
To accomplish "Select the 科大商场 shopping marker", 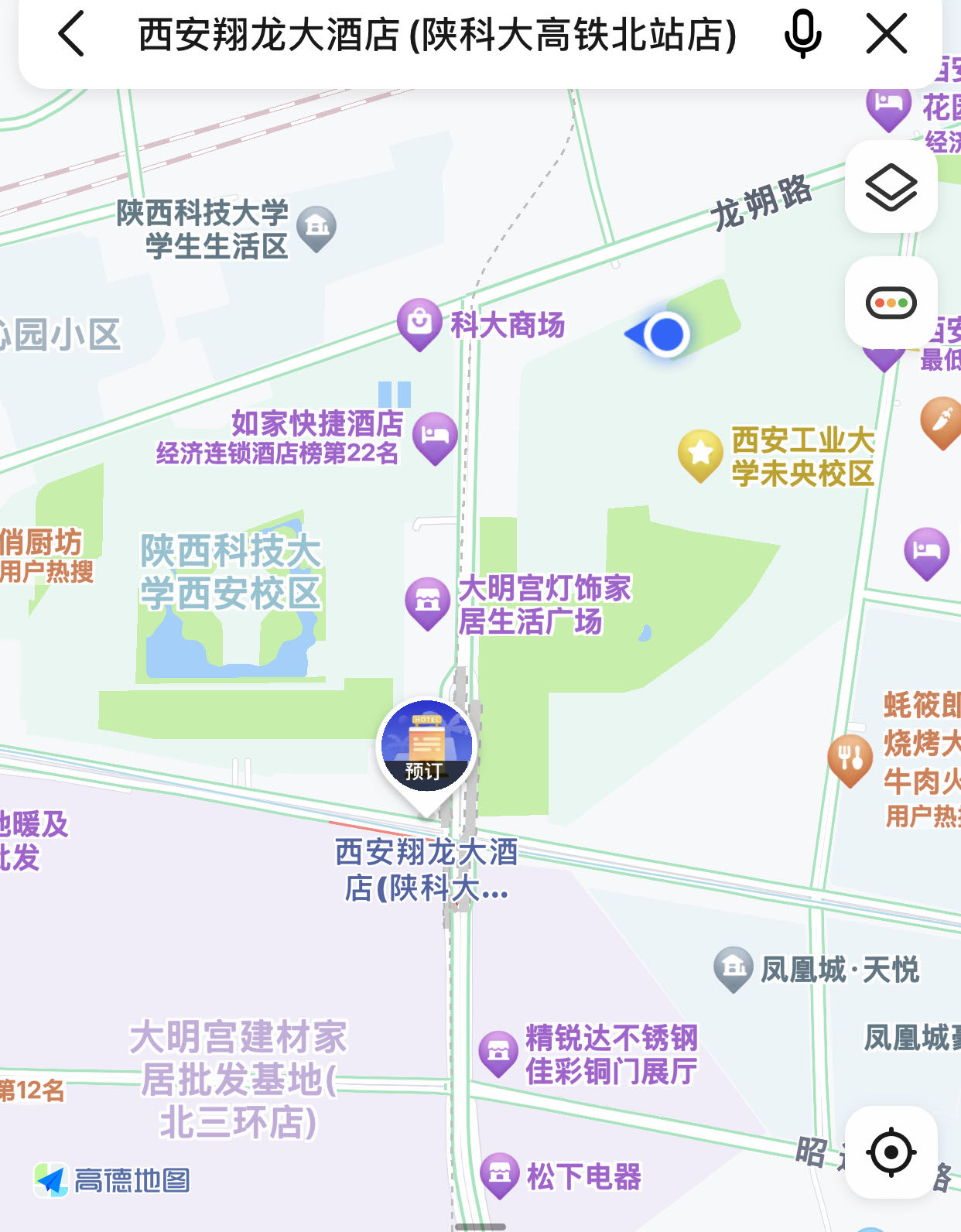I will [x=419, y=321].
